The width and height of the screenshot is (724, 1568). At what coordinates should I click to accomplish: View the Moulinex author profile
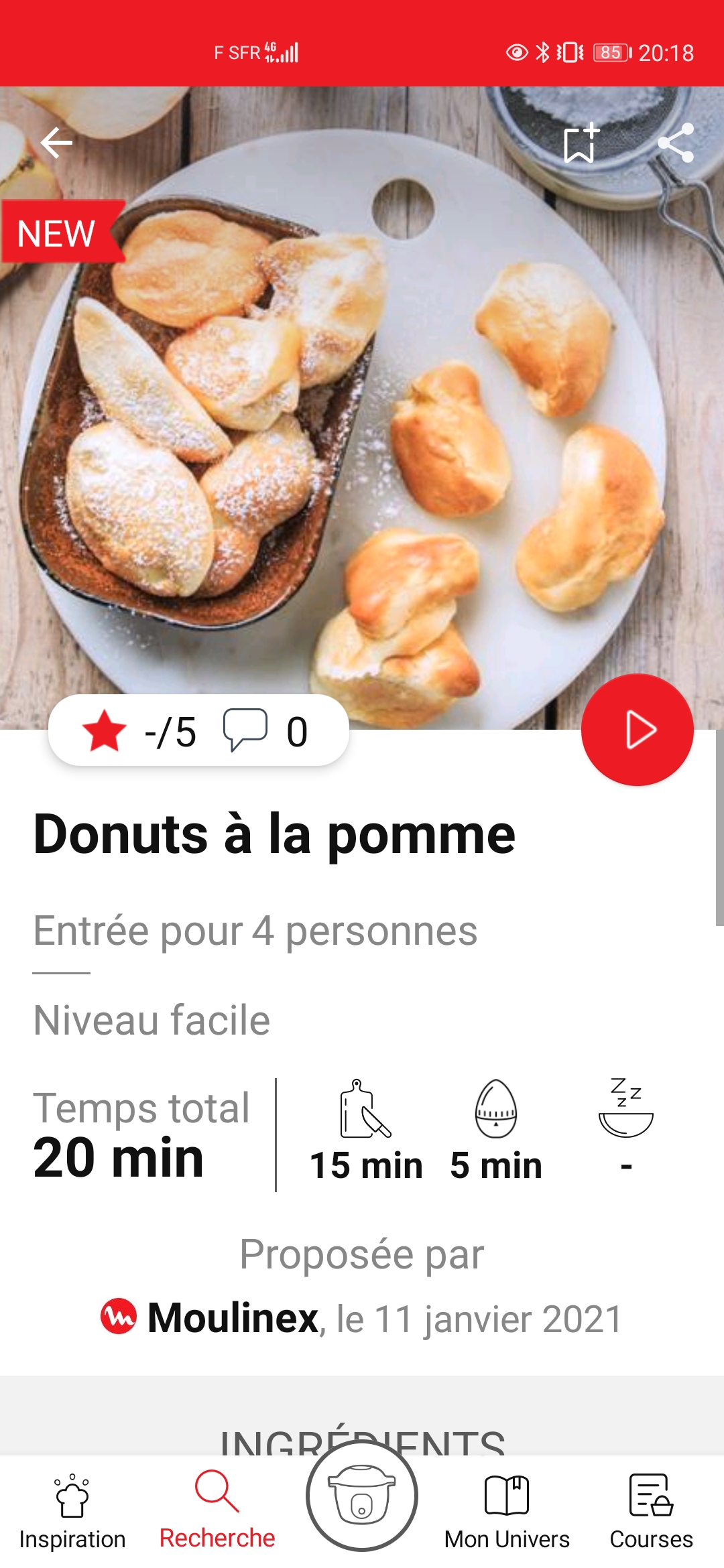[232, 1317]
